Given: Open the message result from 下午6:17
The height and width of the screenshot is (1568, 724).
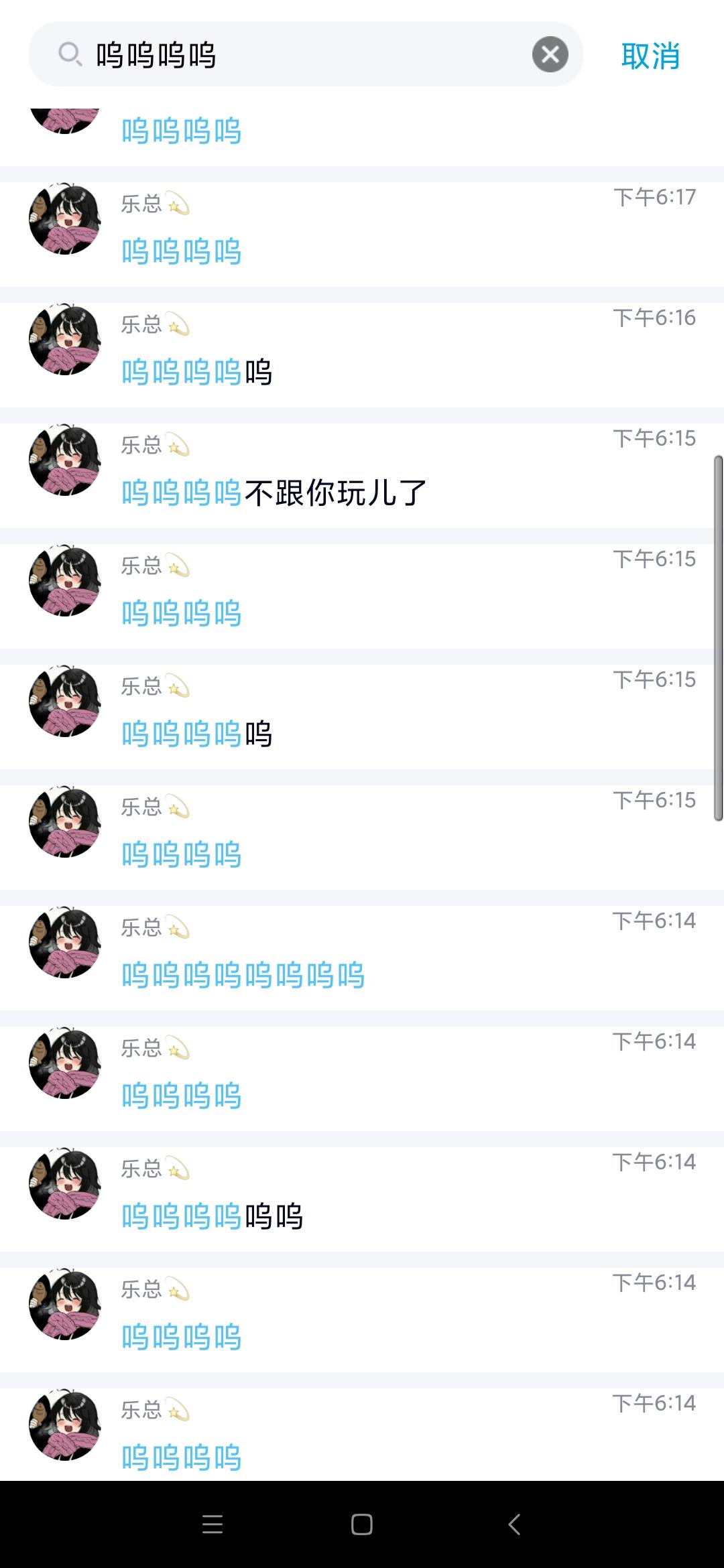Looking at the screenshot, I should (x=362, y=233).
